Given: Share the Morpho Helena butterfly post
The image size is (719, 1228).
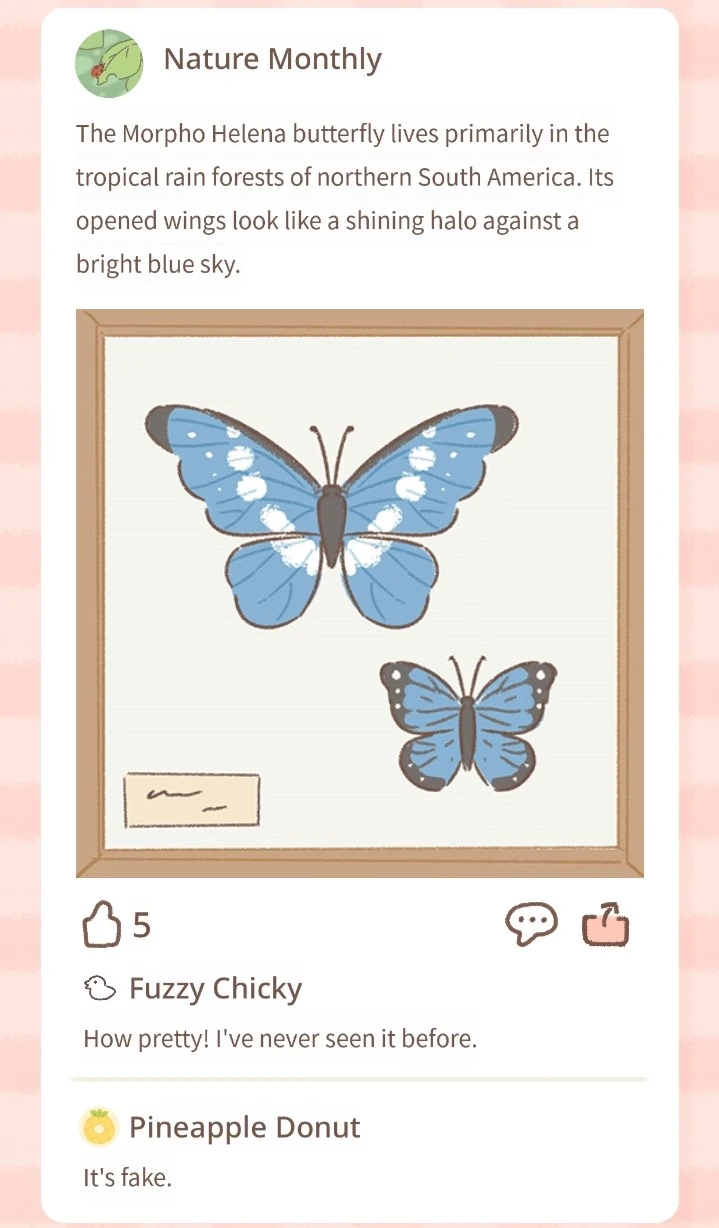Looking at the screenshot, I should [606, 925].
